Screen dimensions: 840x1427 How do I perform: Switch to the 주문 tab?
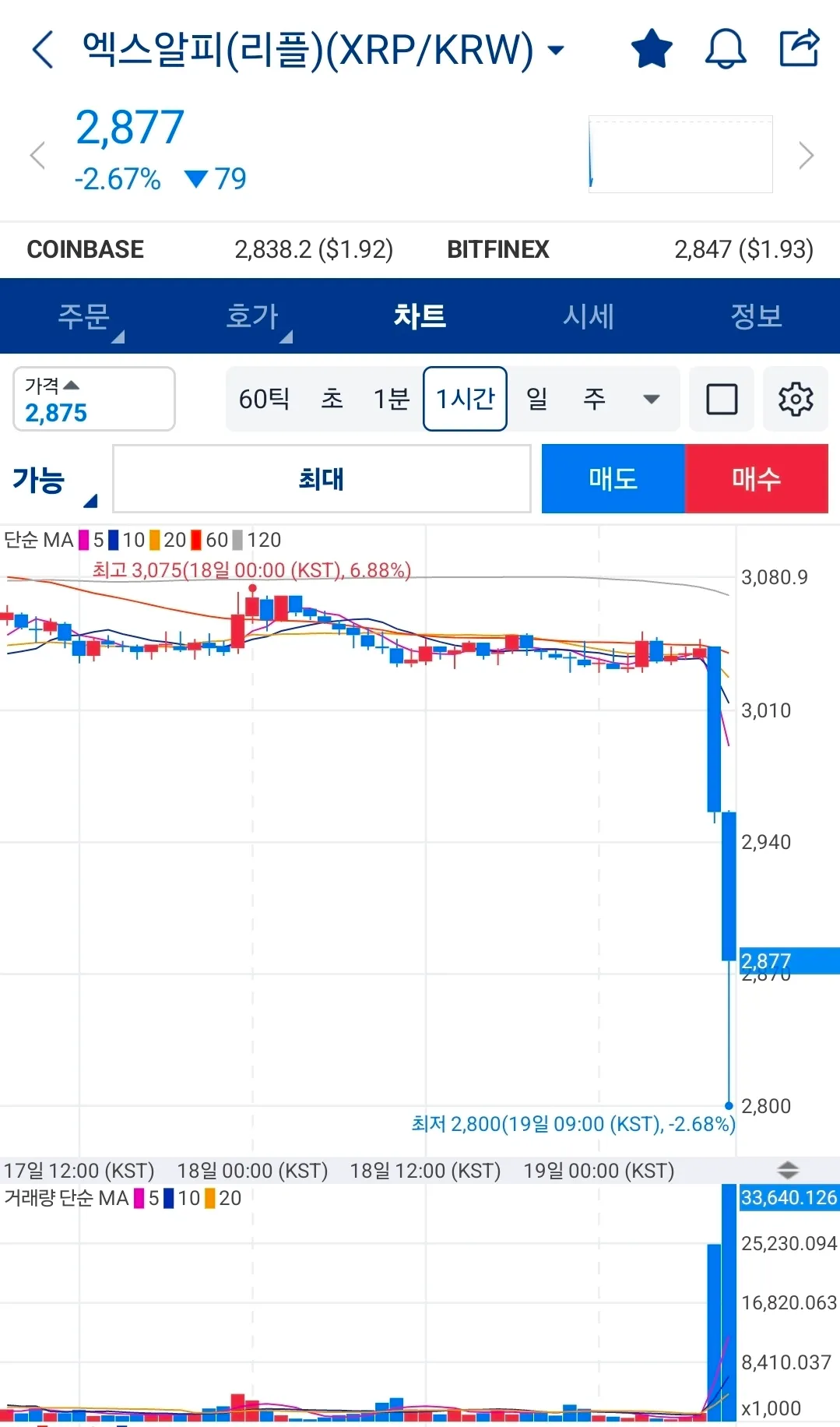(84, 316)
